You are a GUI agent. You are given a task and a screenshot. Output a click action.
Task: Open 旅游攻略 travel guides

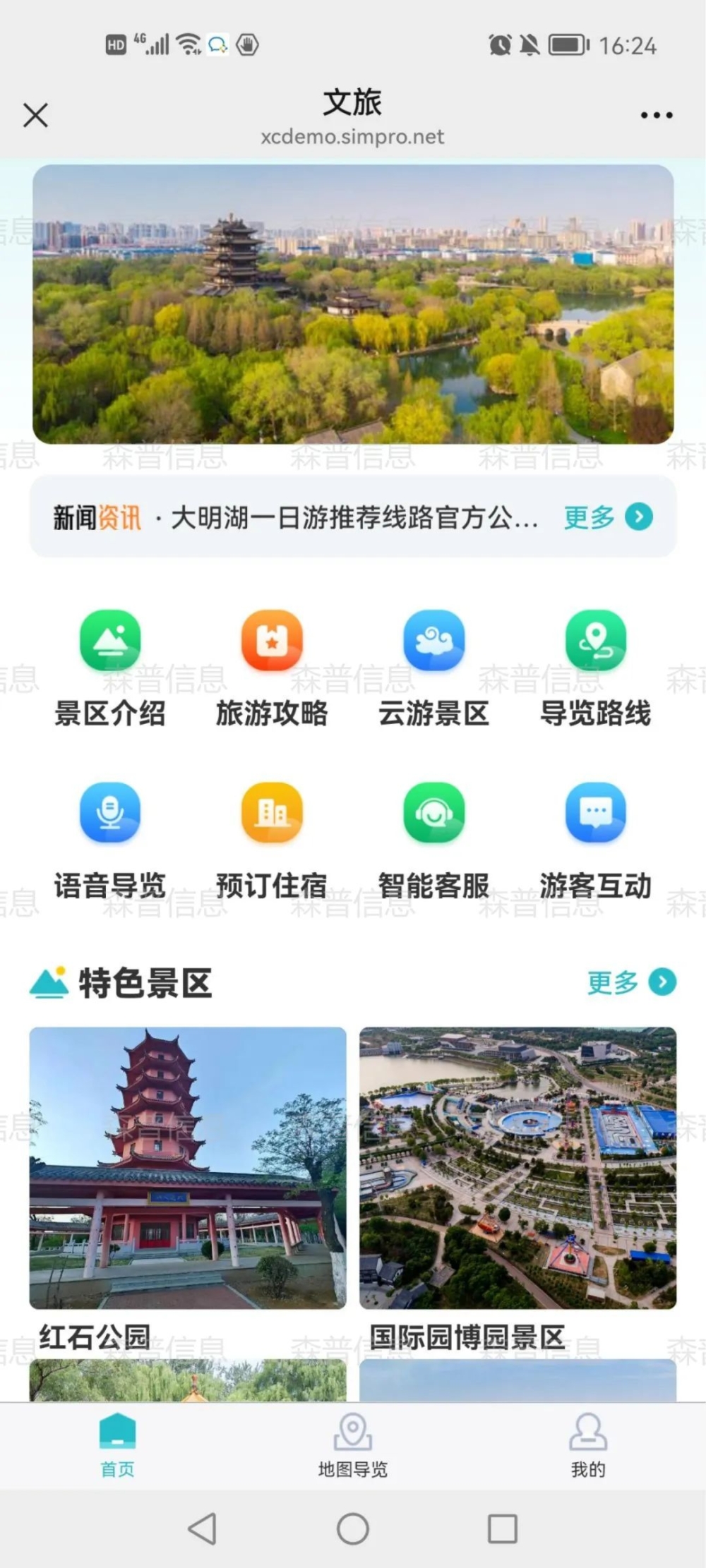click(x=272, y=667)
